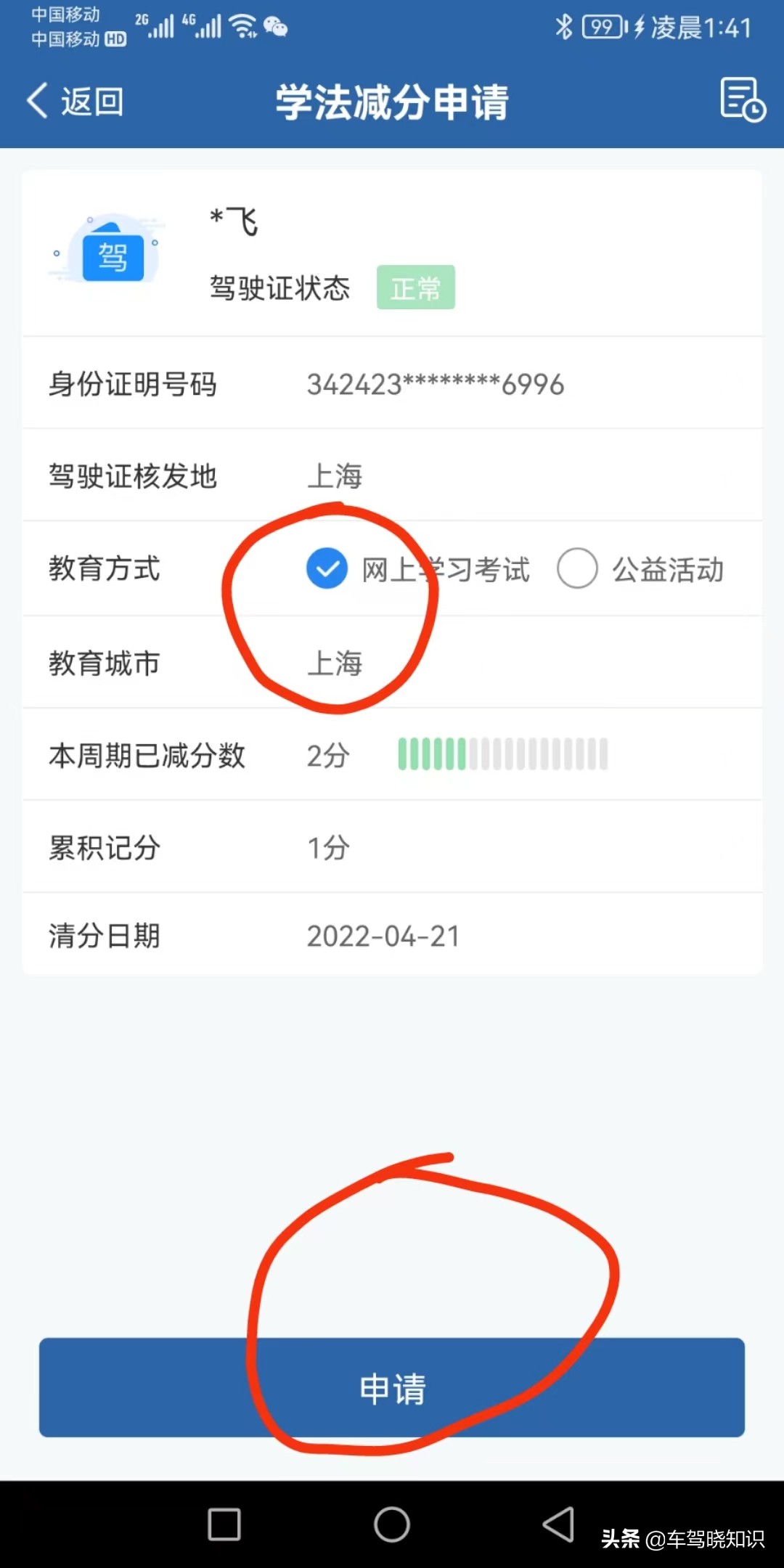Go back using the 返回 button

75,101
